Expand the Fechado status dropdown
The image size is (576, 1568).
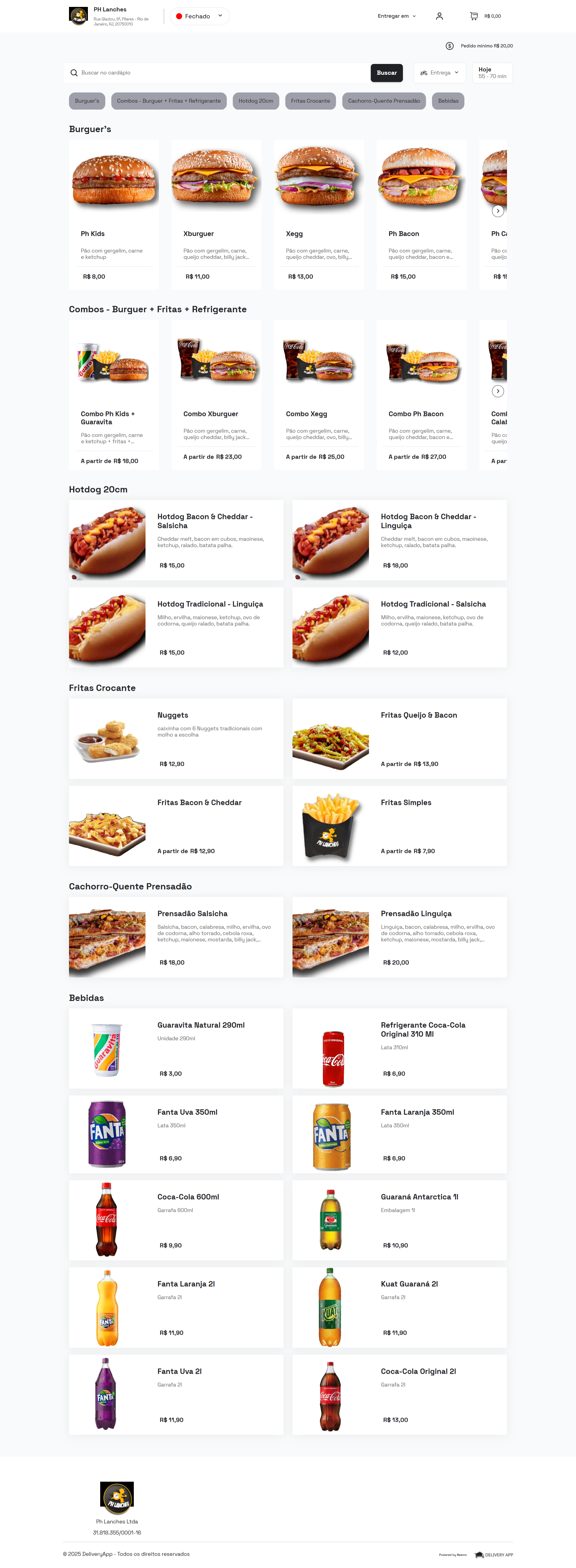[199, 17]
